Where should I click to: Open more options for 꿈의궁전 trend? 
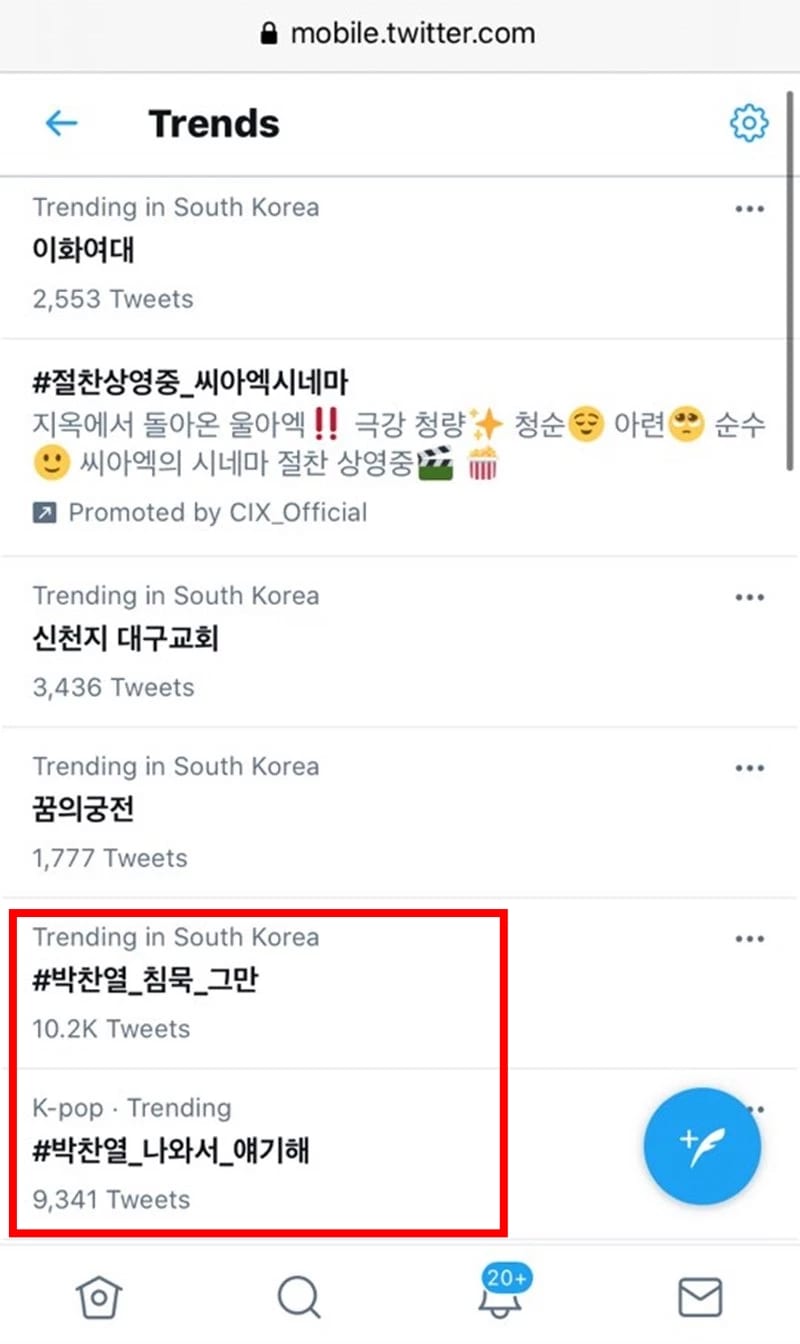pos(749,768)
